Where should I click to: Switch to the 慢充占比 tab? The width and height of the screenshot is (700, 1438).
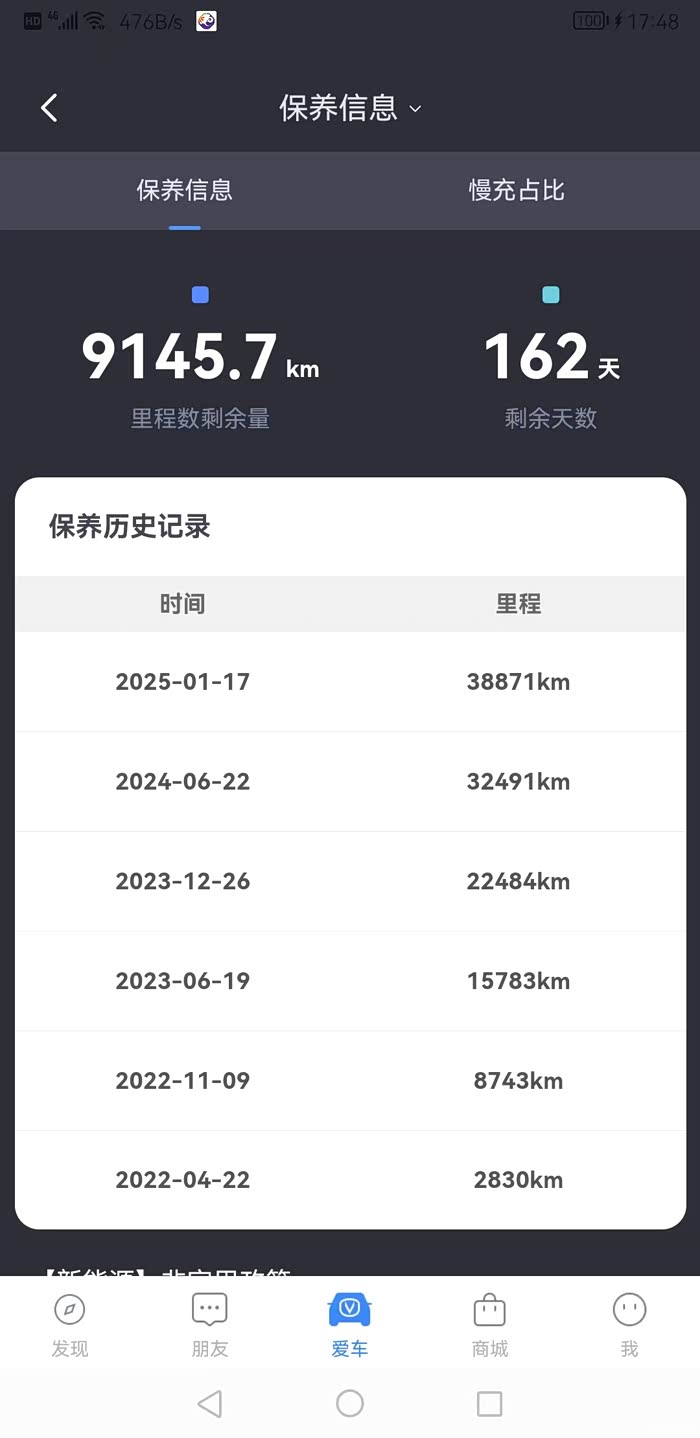click(517, 190)
